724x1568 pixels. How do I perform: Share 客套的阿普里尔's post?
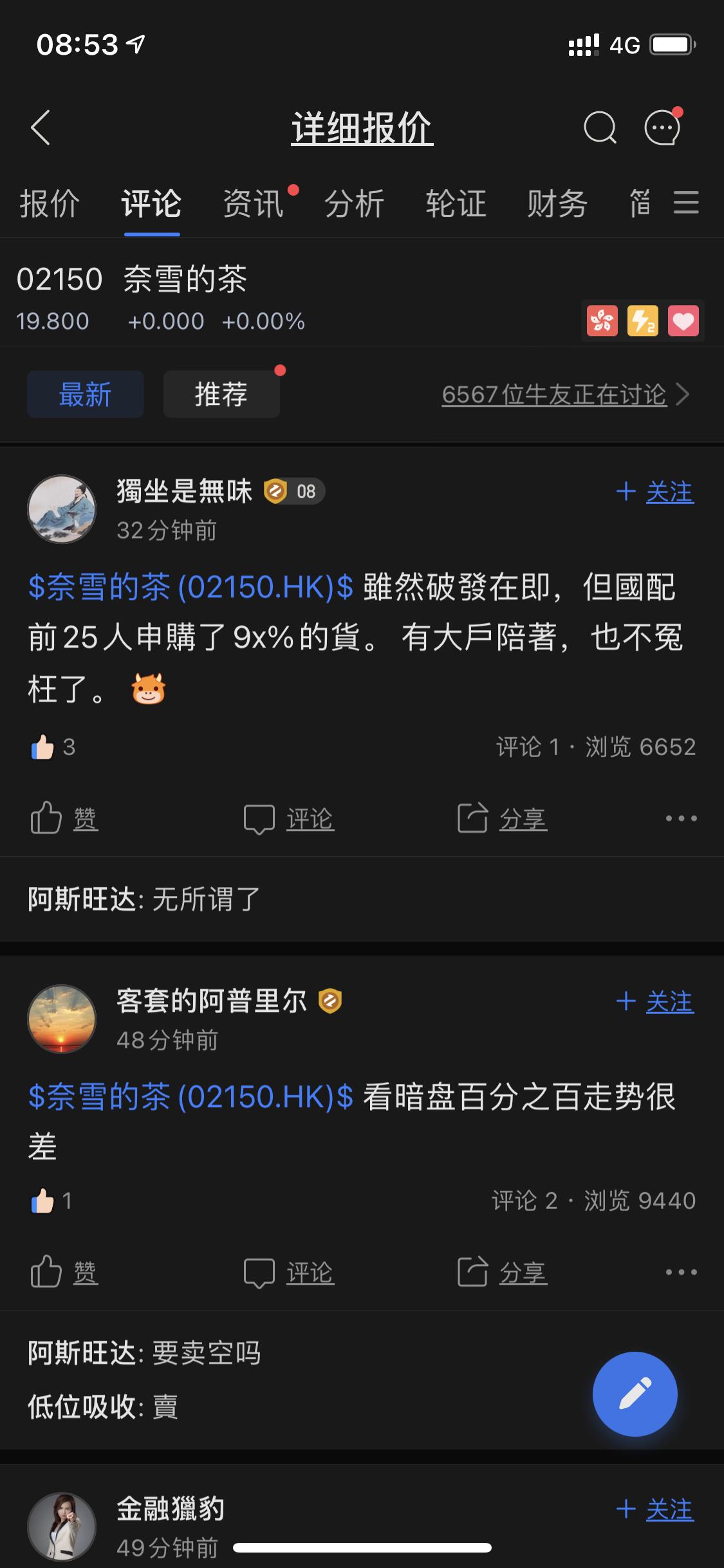[x=503, y=1273]
